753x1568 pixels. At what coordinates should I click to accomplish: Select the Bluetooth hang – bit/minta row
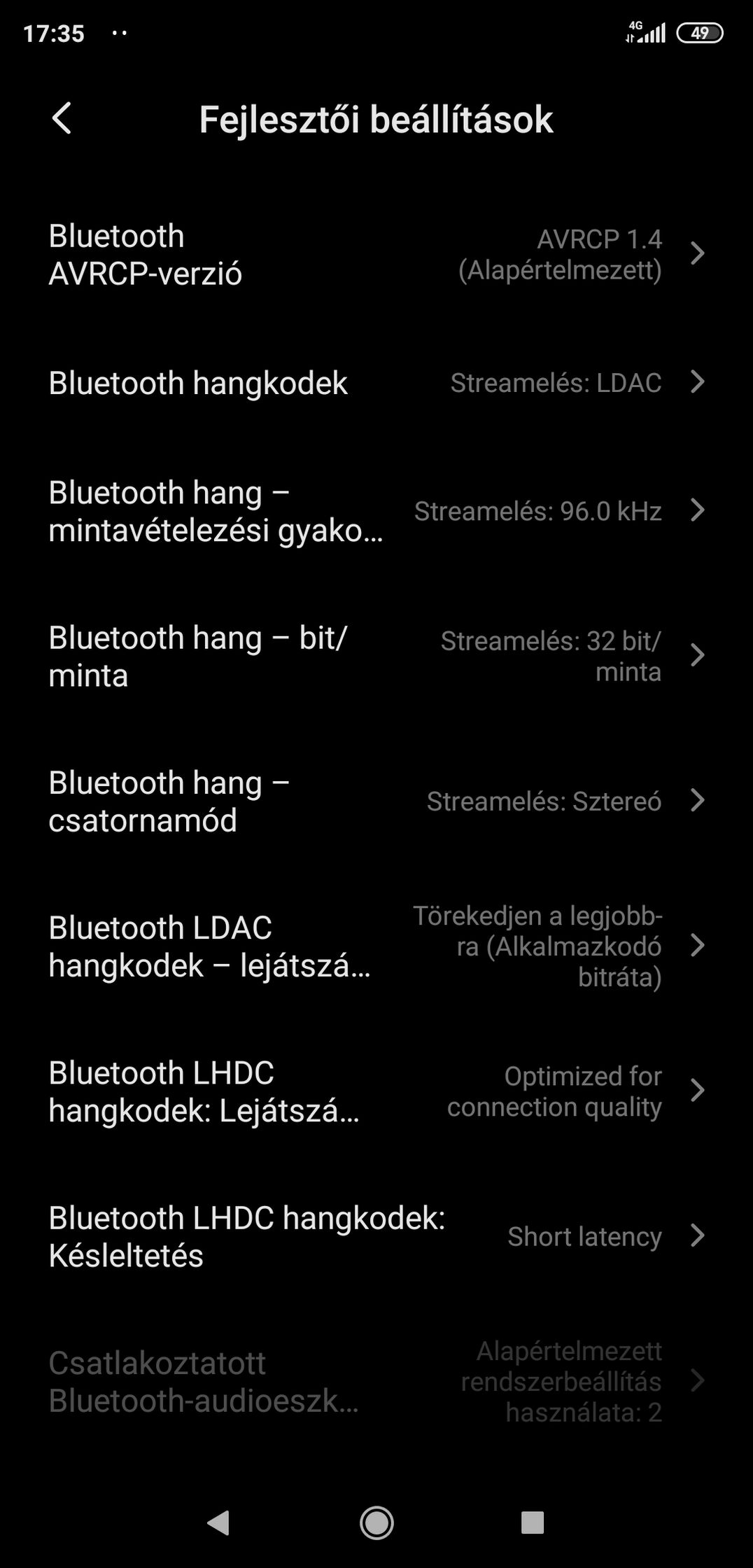click(x=376, y=656)
